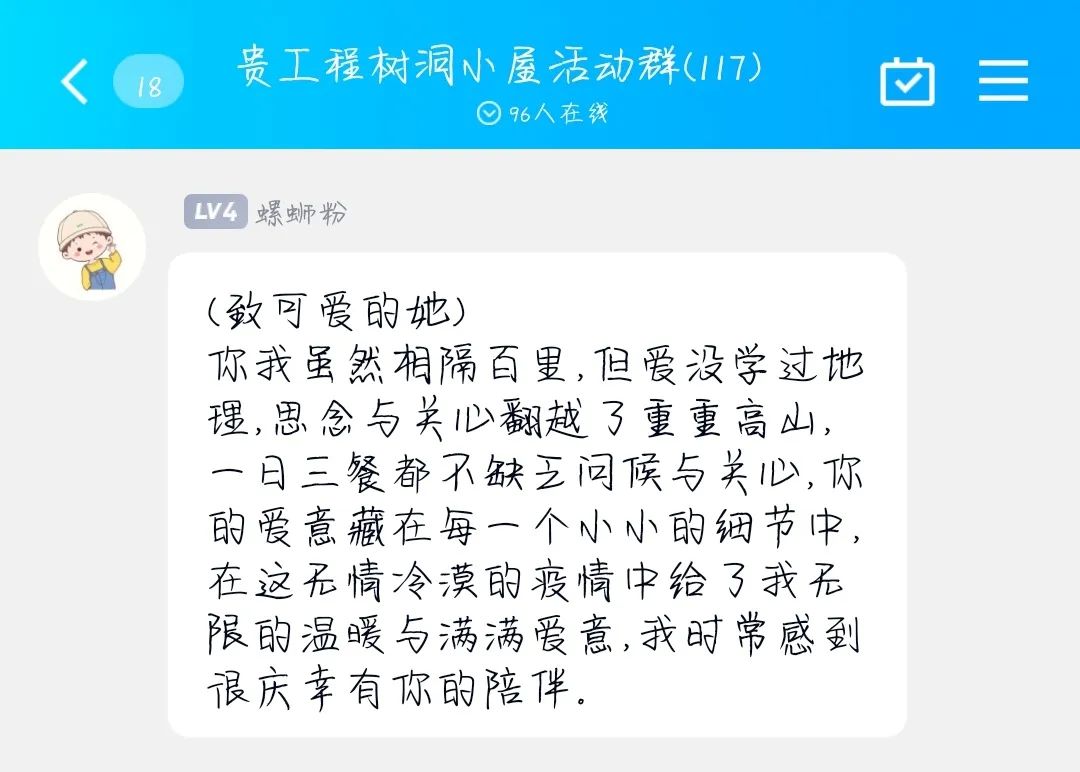Open the group calendar check-in icon
This screenshot has height=772, width=1080.
point(907,81)
